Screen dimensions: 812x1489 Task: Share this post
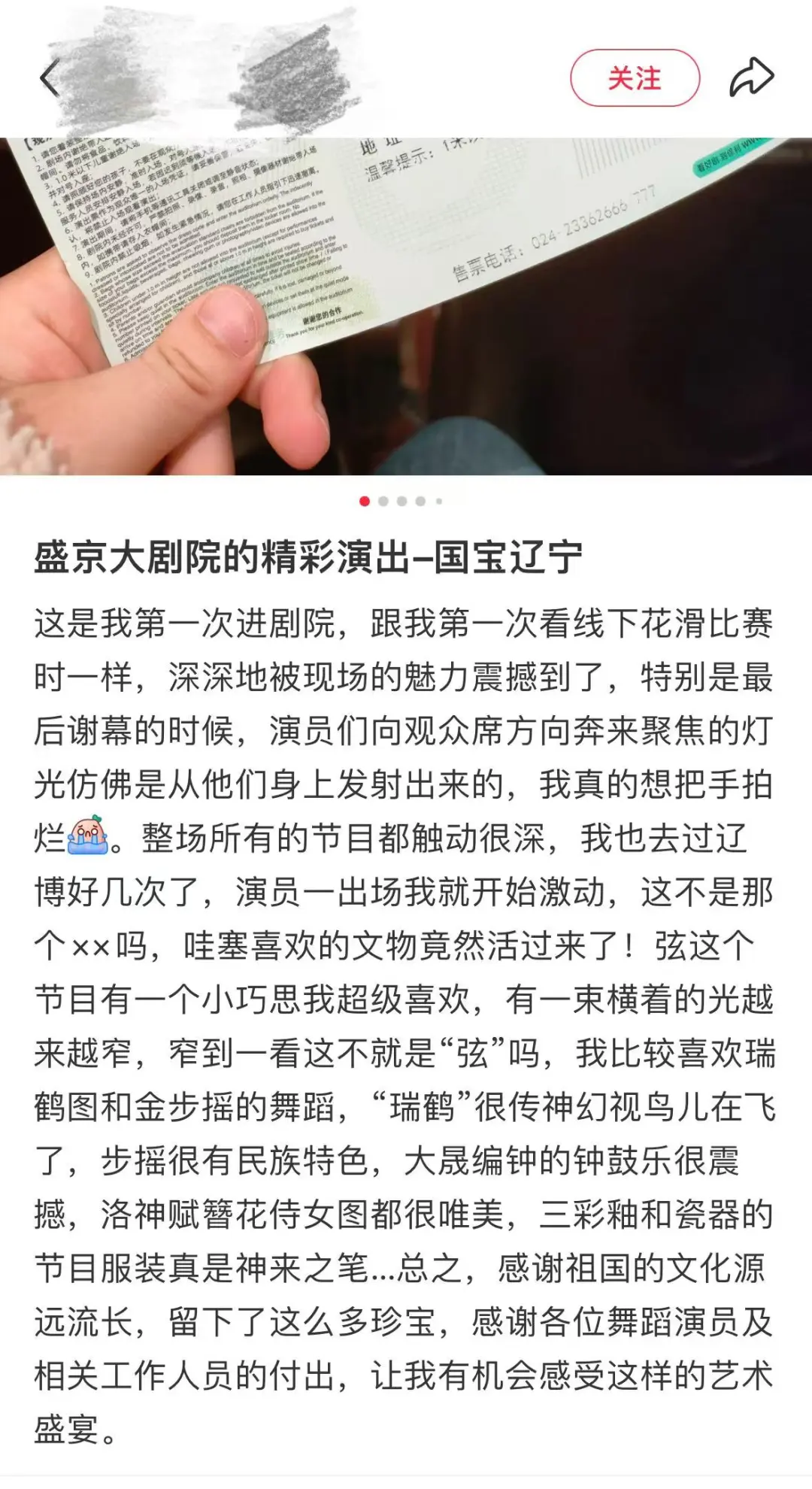(751, 77)
